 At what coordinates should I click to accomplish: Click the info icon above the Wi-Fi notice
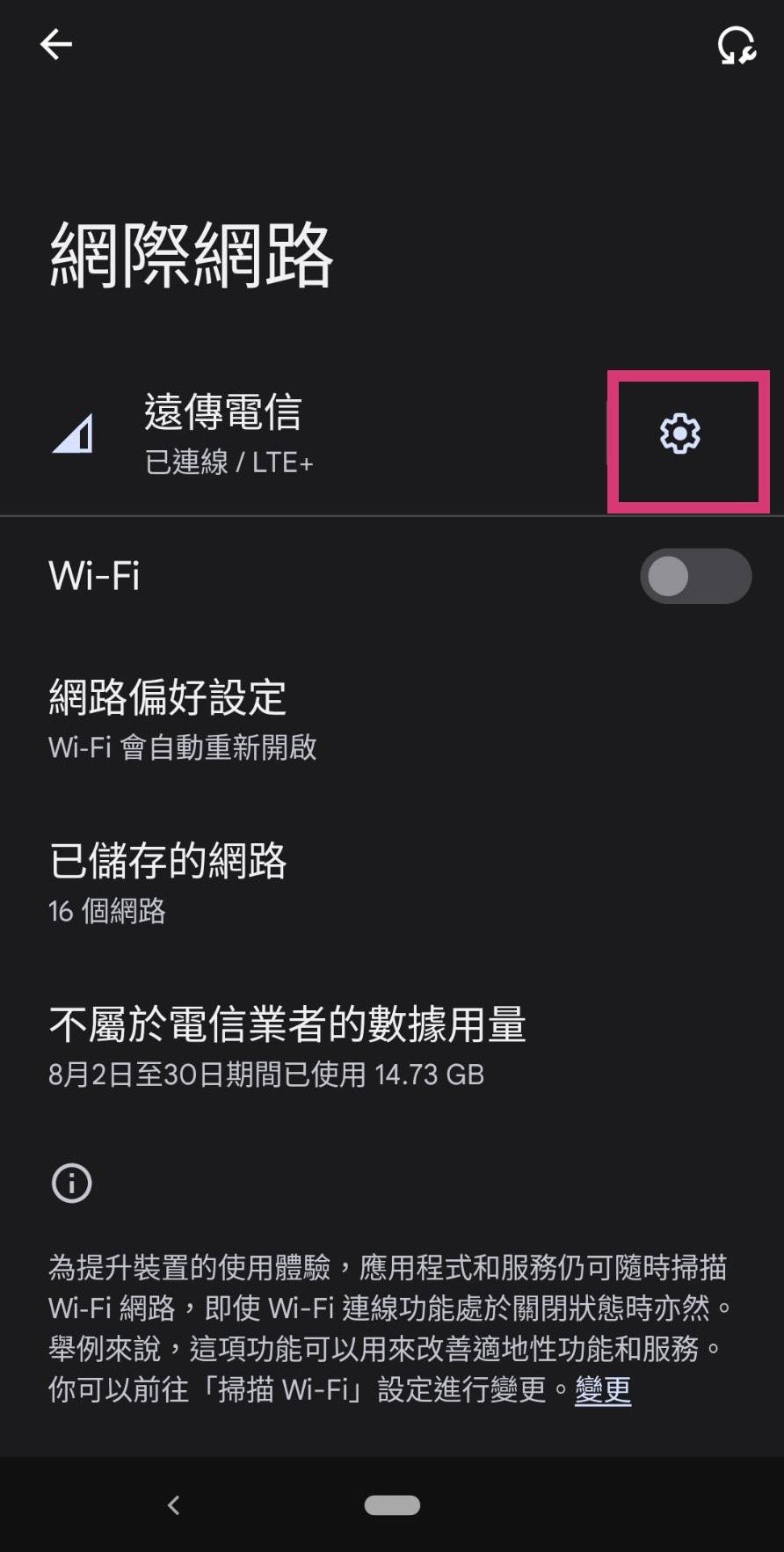pos(71,1183)
